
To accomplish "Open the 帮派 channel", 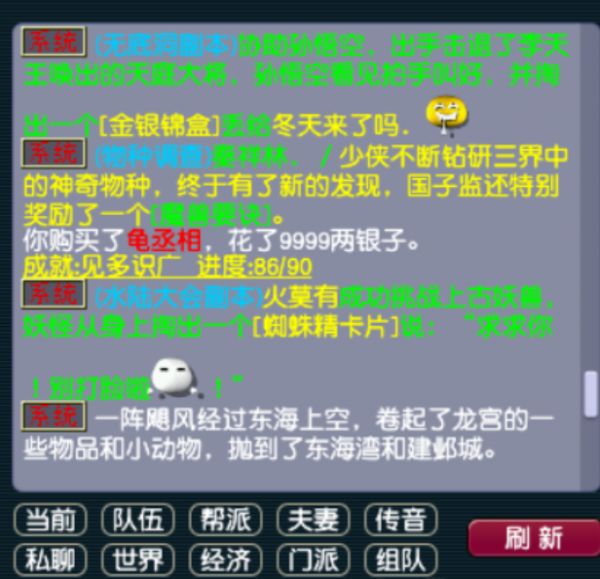I will pyautogui.click(x=225, y=519).
